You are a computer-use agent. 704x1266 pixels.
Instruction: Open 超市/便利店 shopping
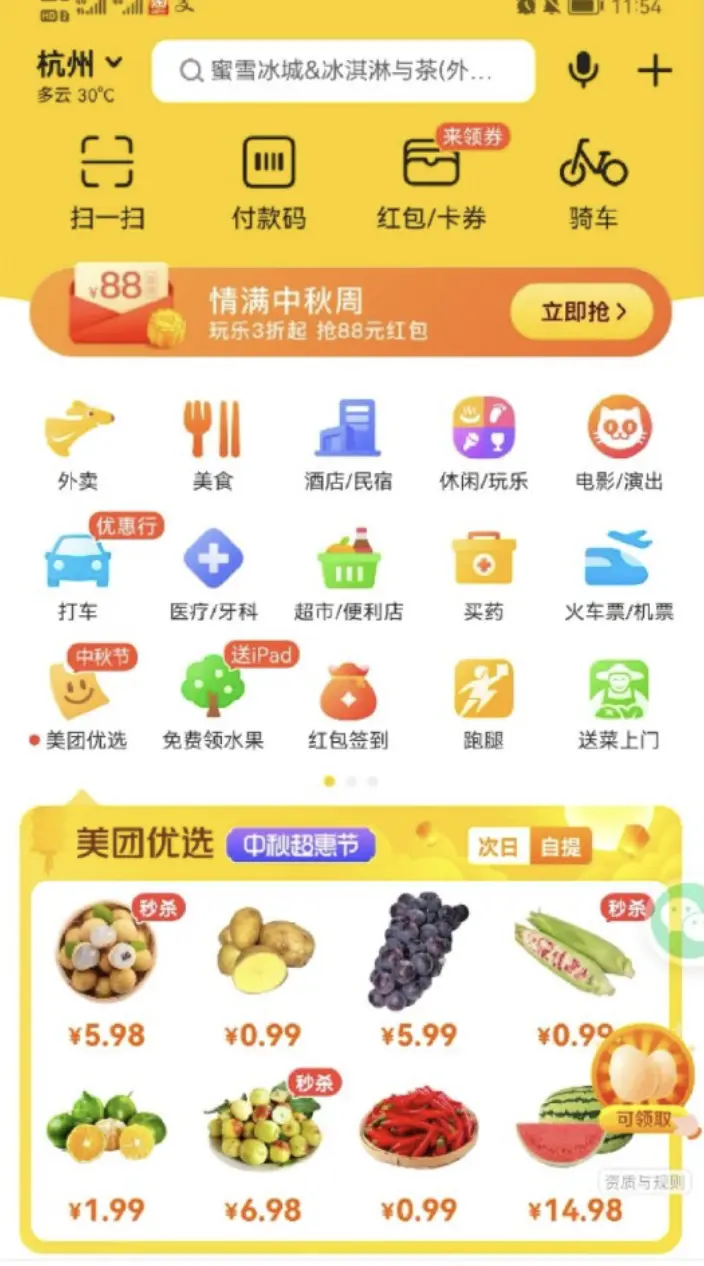(348, 574)
